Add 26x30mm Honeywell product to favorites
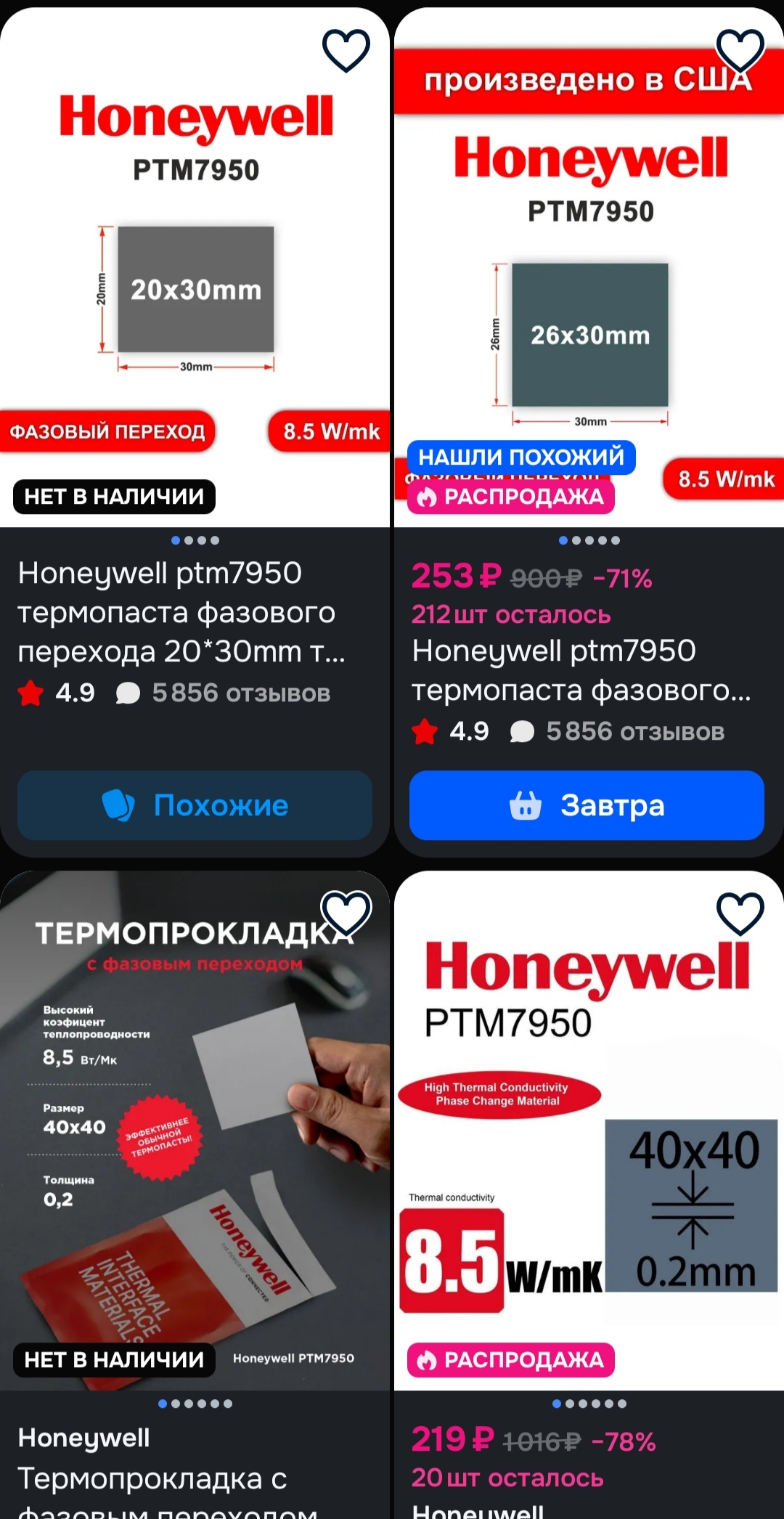Screen dimensions: 784x1519 pos(740,51)
